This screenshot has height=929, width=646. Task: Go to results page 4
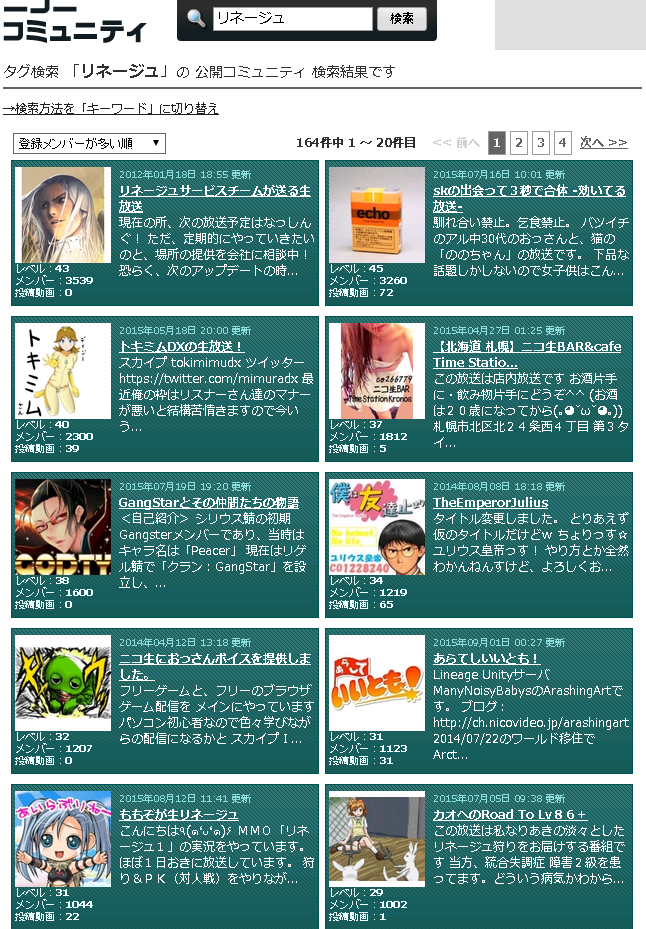click(563, 143)
